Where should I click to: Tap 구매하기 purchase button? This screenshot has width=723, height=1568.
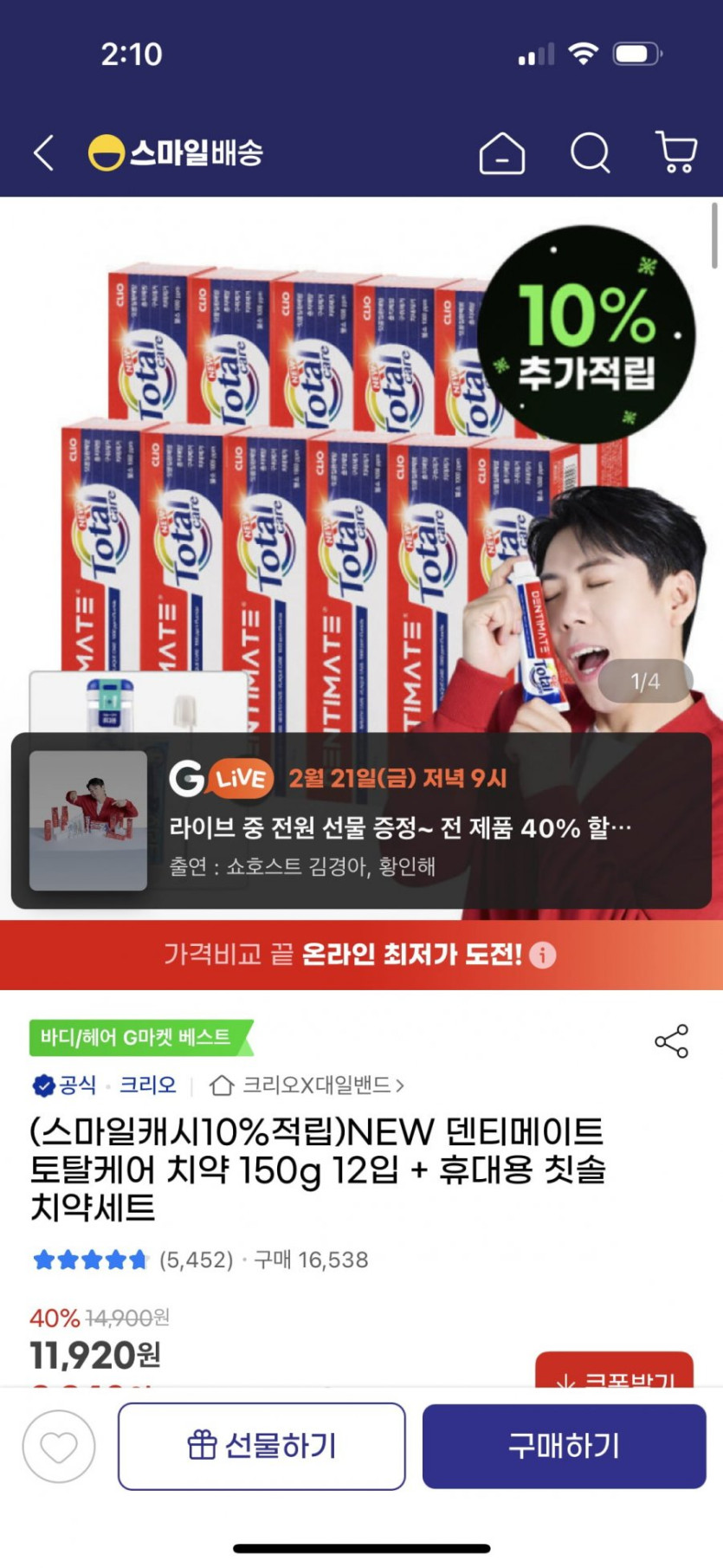564,1446
